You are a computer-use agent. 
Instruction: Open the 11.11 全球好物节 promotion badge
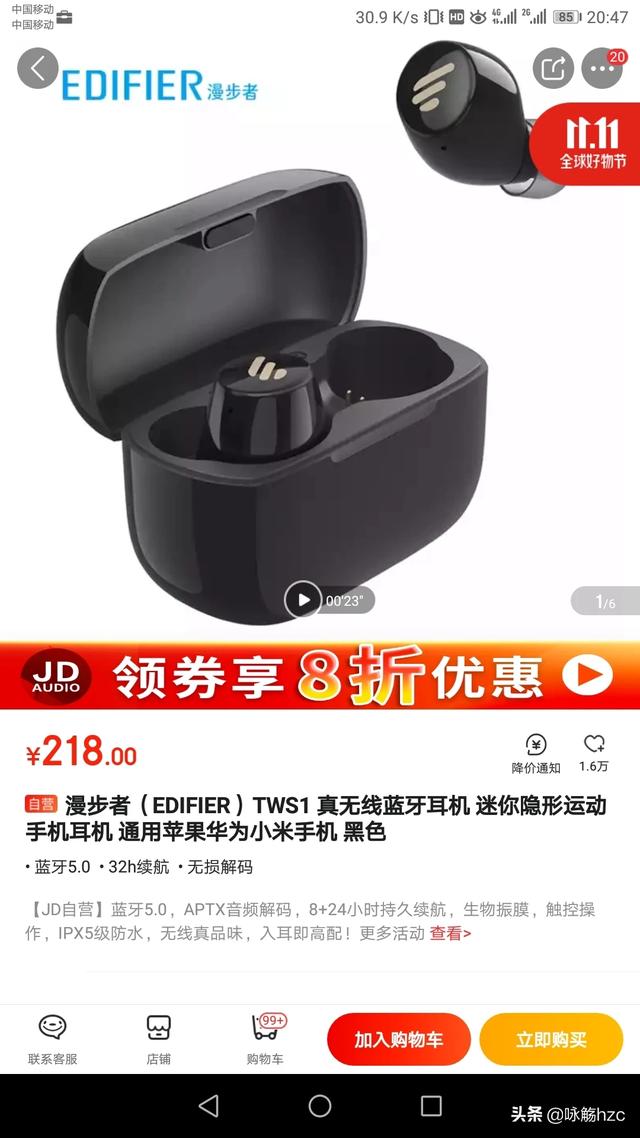(590, 140)
